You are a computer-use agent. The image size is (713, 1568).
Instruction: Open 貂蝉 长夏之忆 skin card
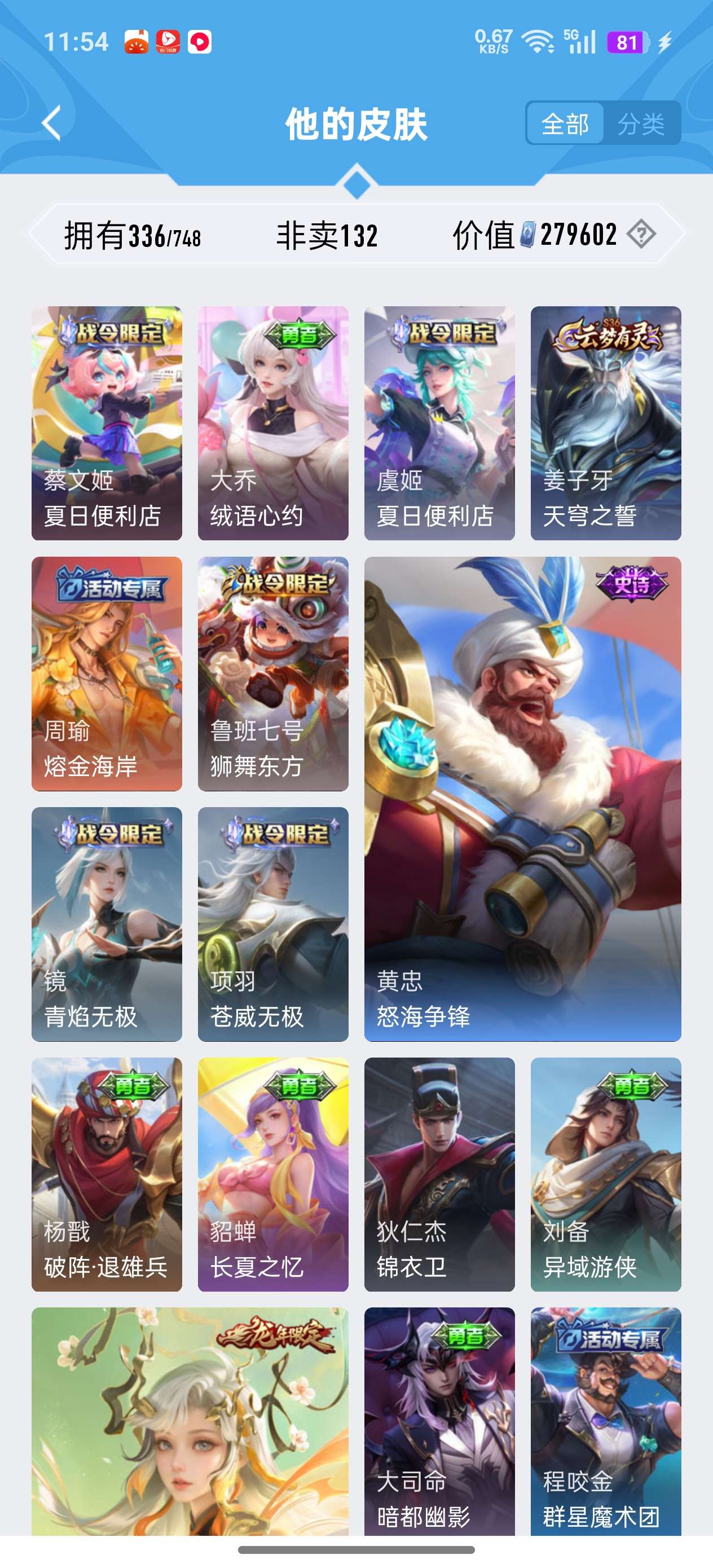pyautogui.click(x=273, y=1174)
